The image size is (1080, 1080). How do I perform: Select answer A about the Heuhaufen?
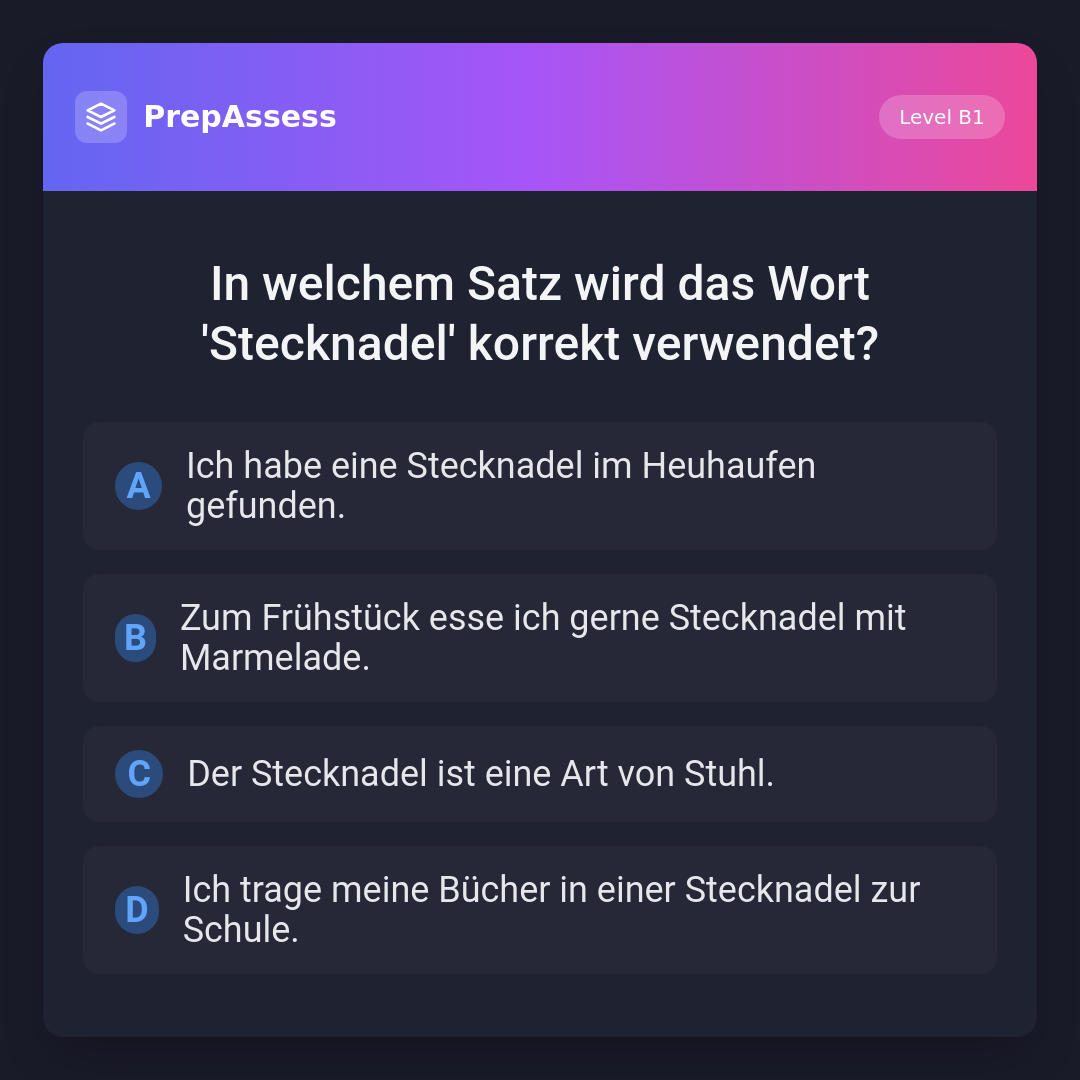click(x=539, y=486)
